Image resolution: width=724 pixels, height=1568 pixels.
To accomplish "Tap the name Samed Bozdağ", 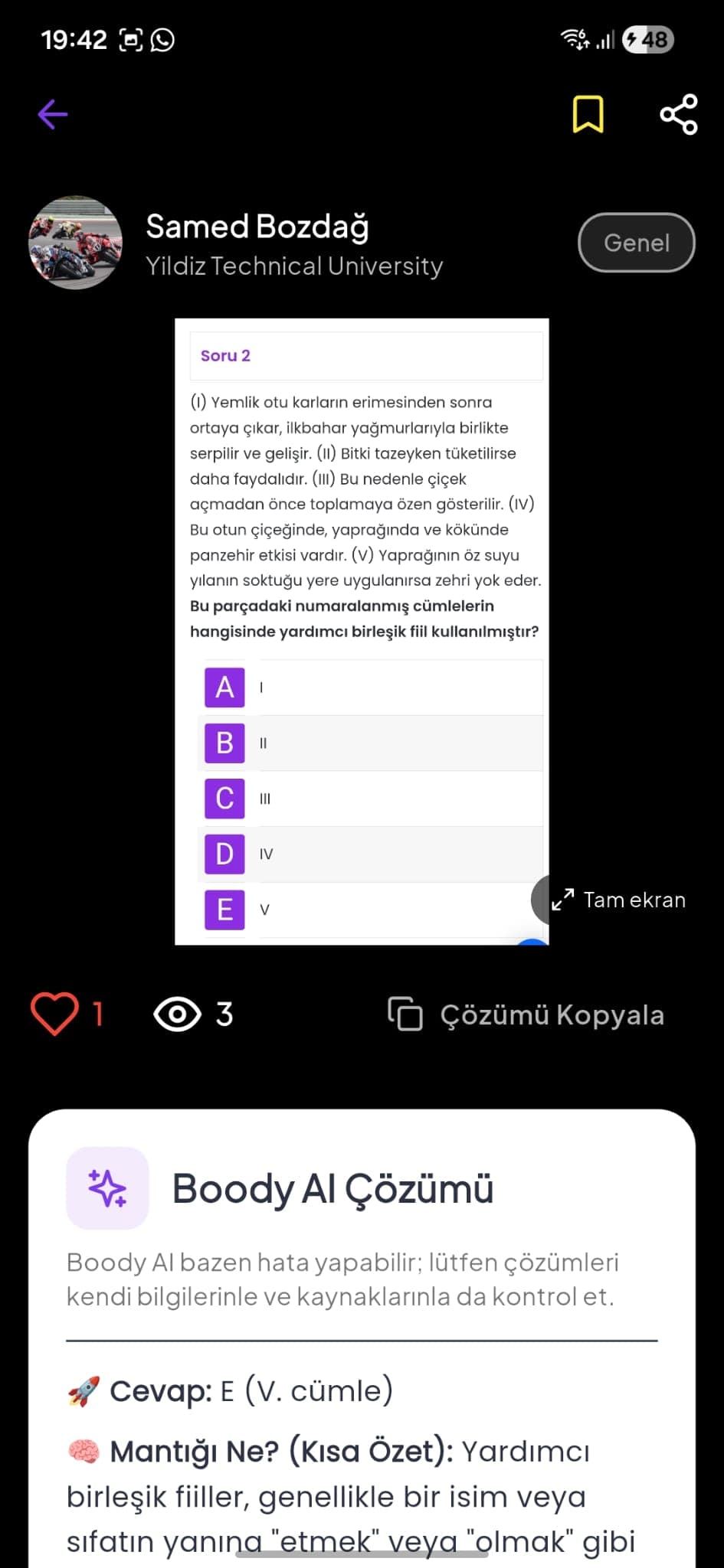I will tap(257, 226).
